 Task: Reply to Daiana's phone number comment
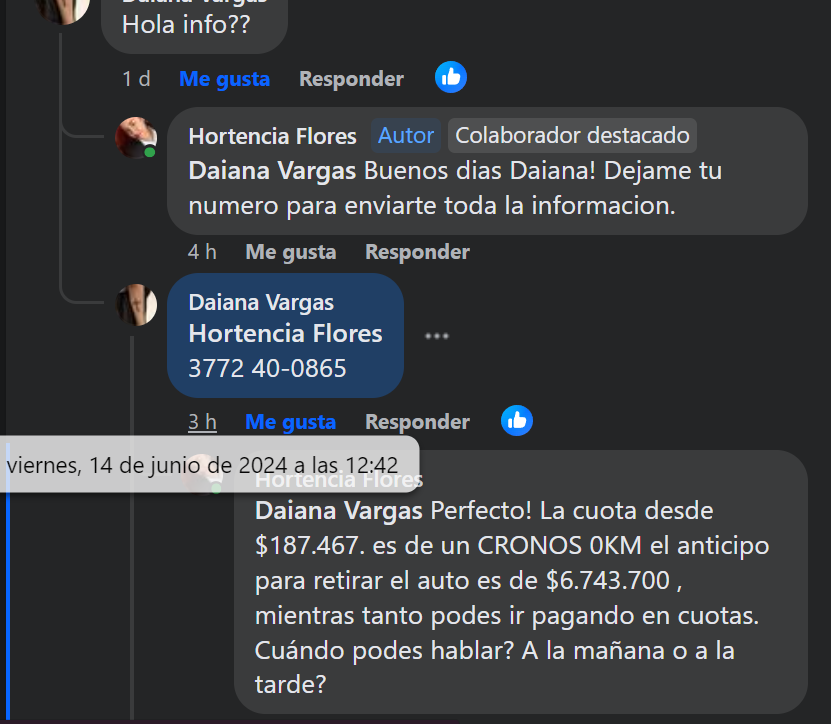417,422
